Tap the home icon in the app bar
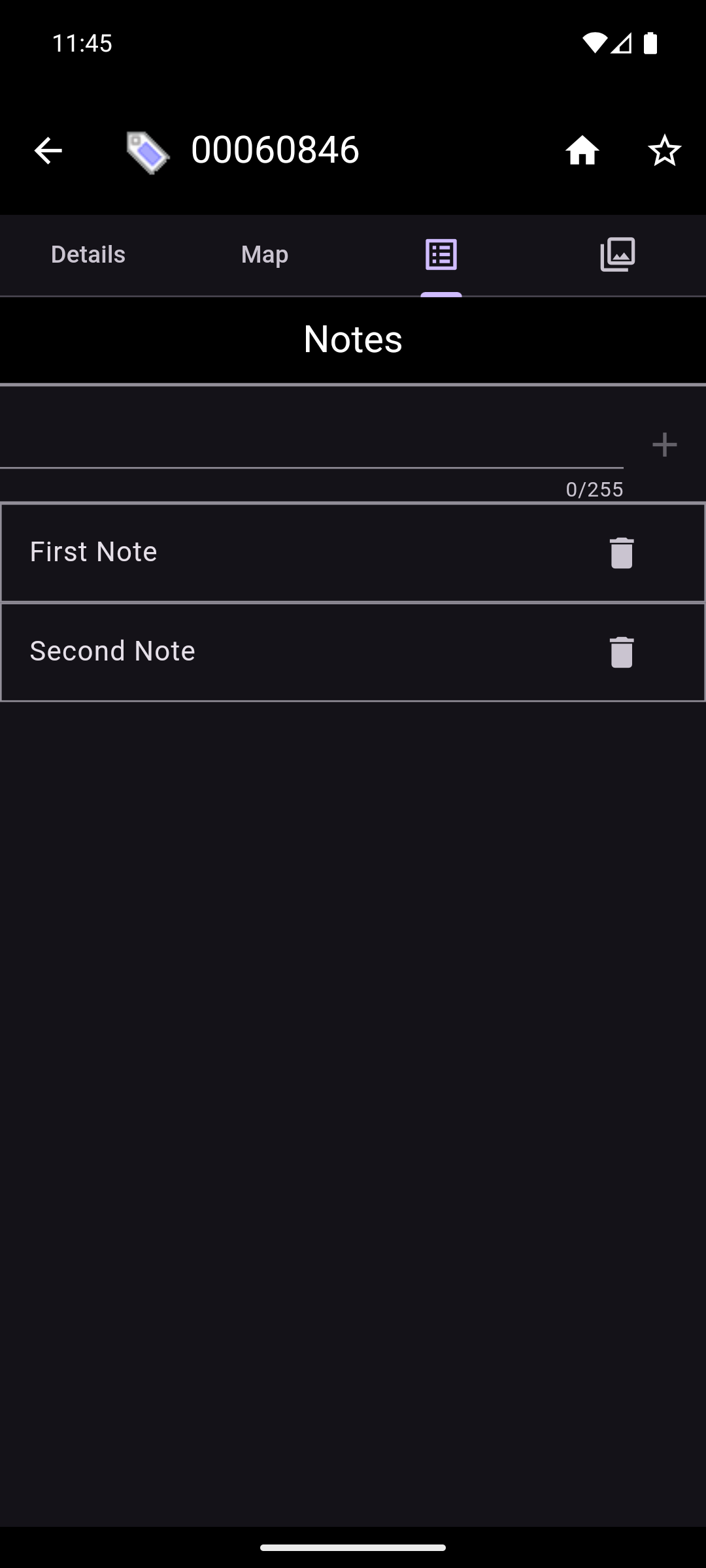This screenshot has height=1568, width=706. click(x=582, y=151)
